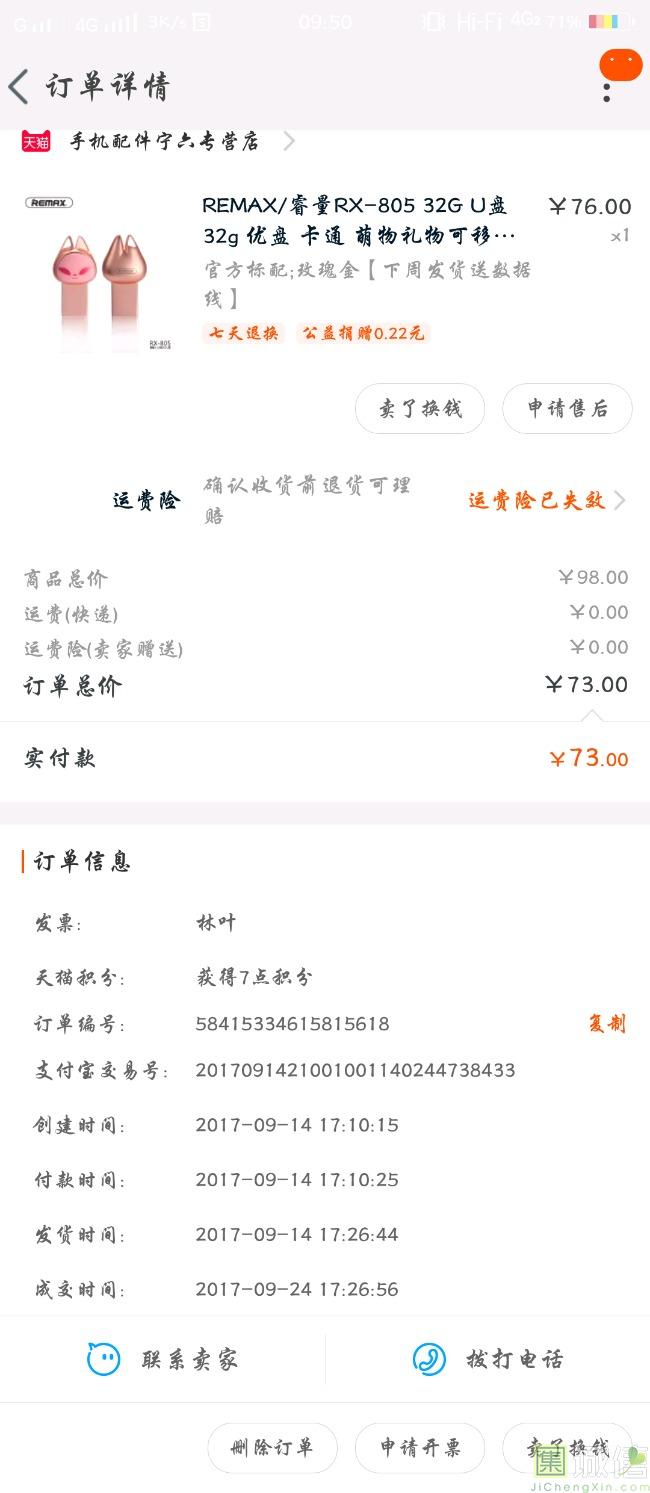Tap 卖了换钱 under the product
This screenshot has height=1493, width=650.
pos(420,408)
